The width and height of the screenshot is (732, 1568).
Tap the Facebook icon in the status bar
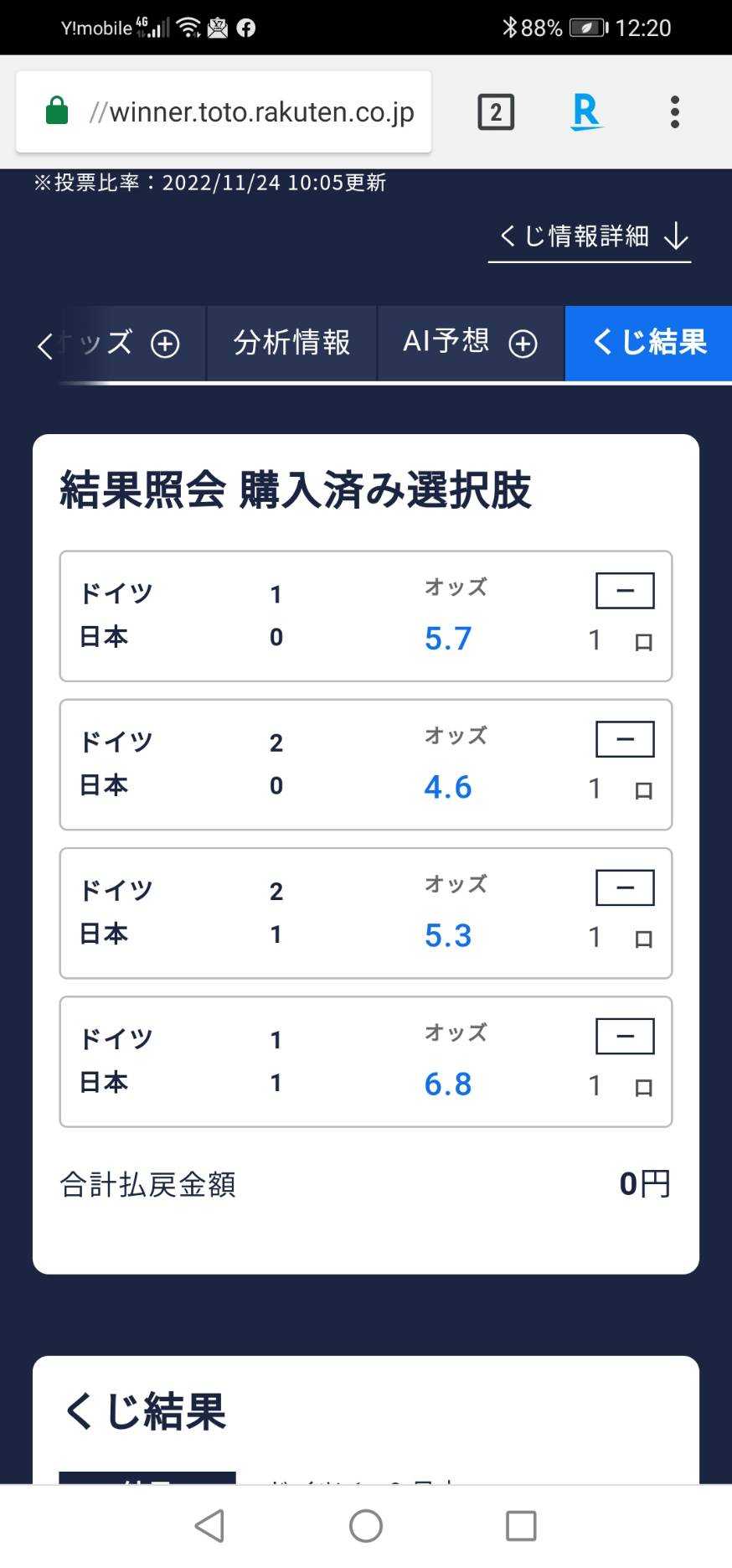click(245, 28)
